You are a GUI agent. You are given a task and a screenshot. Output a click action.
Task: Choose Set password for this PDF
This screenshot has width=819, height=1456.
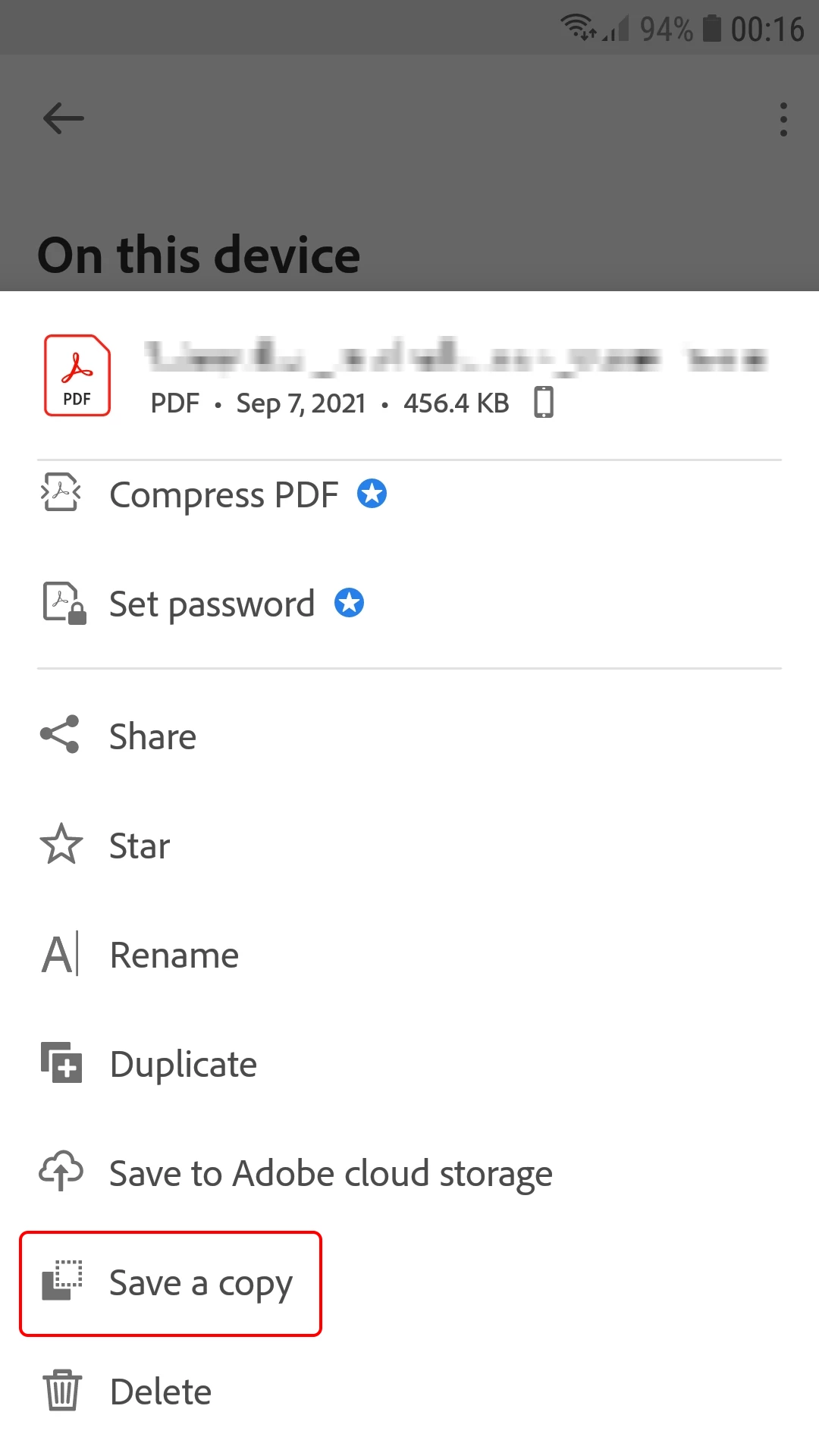point(212,604)
